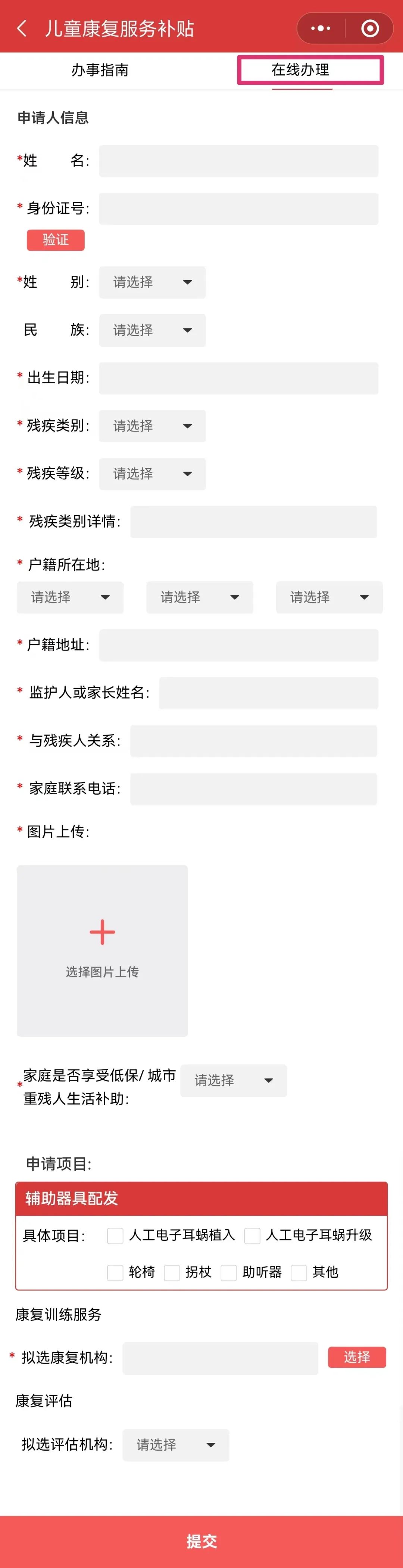Open the mini program overflow menu
The image size is (403, 1568).
click(x=320, y=29)
